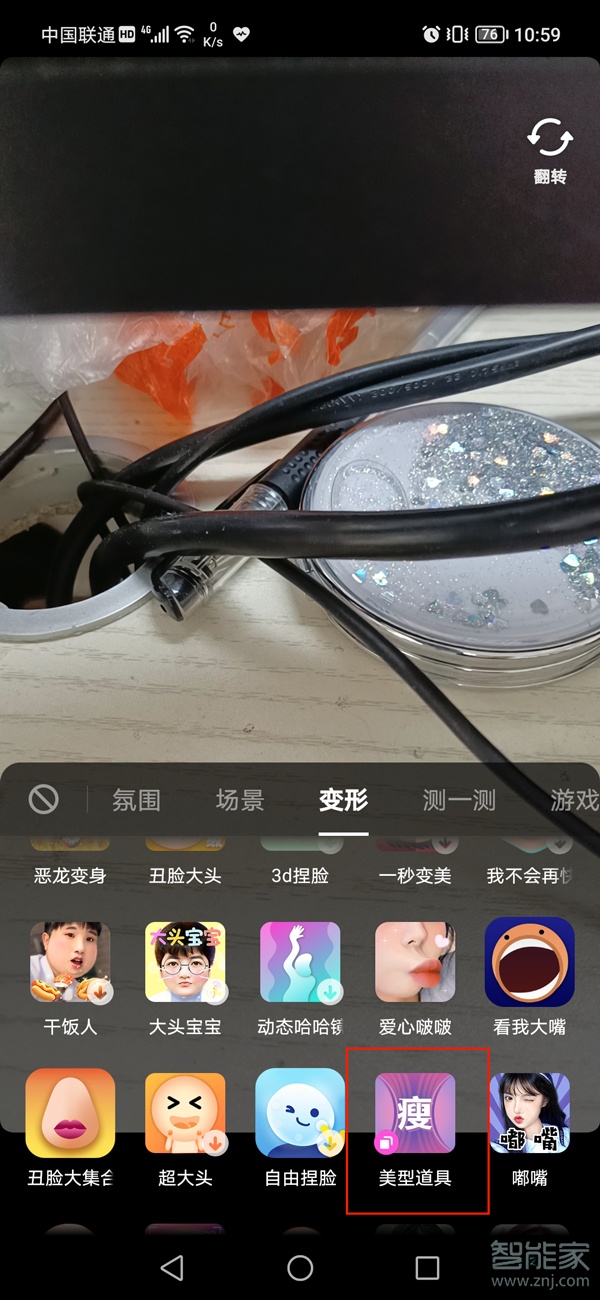Clear the current effect with the no-effect icon

point(43,799)
